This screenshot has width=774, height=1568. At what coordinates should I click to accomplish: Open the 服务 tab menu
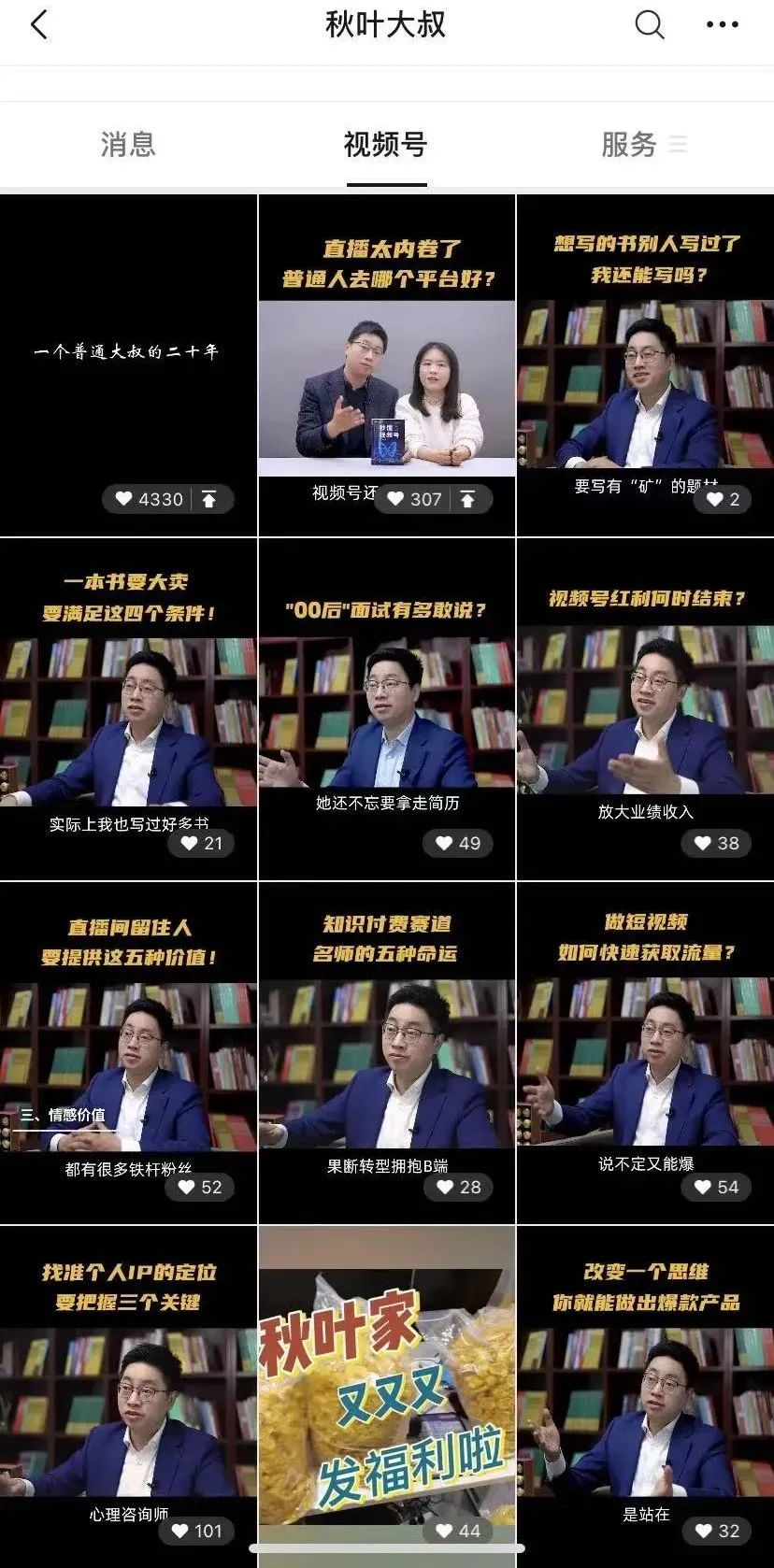point(643,145)
